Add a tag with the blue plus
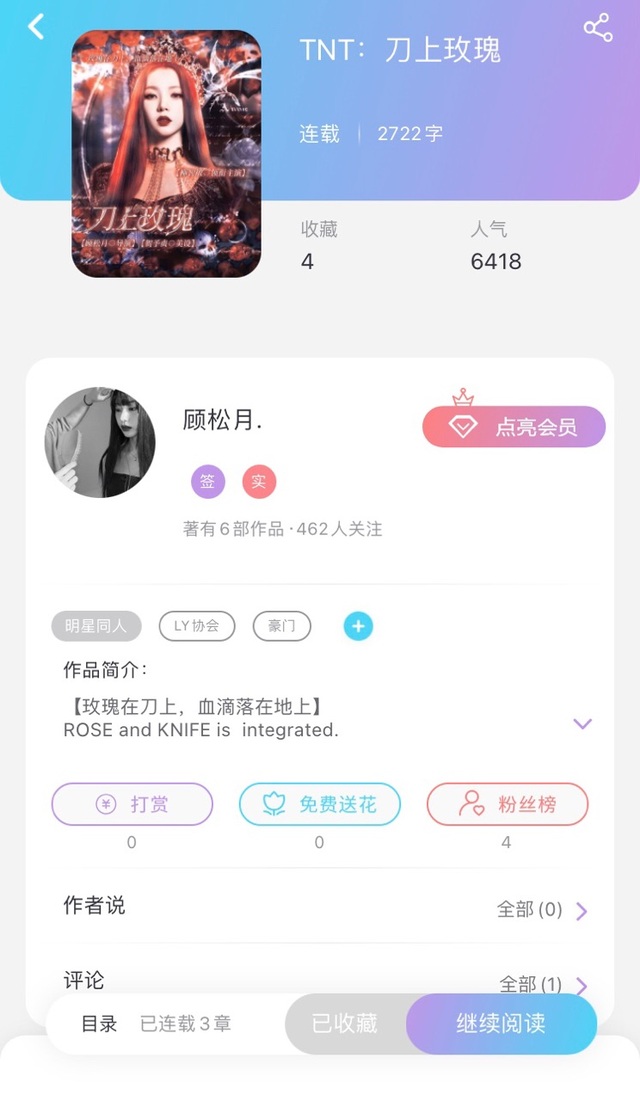This screenshot has height=1101, width=640. pyautogui.click(x=358, y=626)
